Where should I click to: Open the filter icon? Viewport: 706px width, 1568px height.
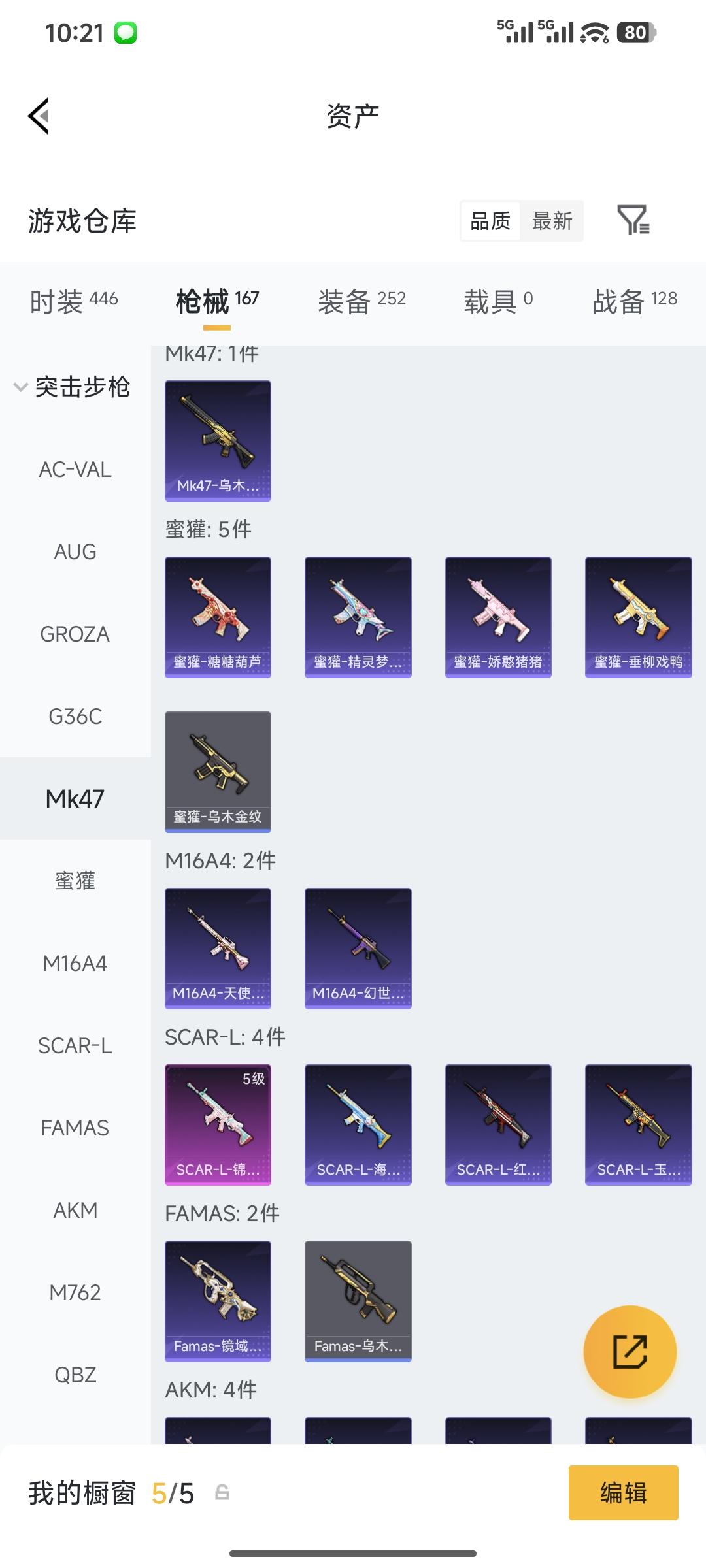633,220
